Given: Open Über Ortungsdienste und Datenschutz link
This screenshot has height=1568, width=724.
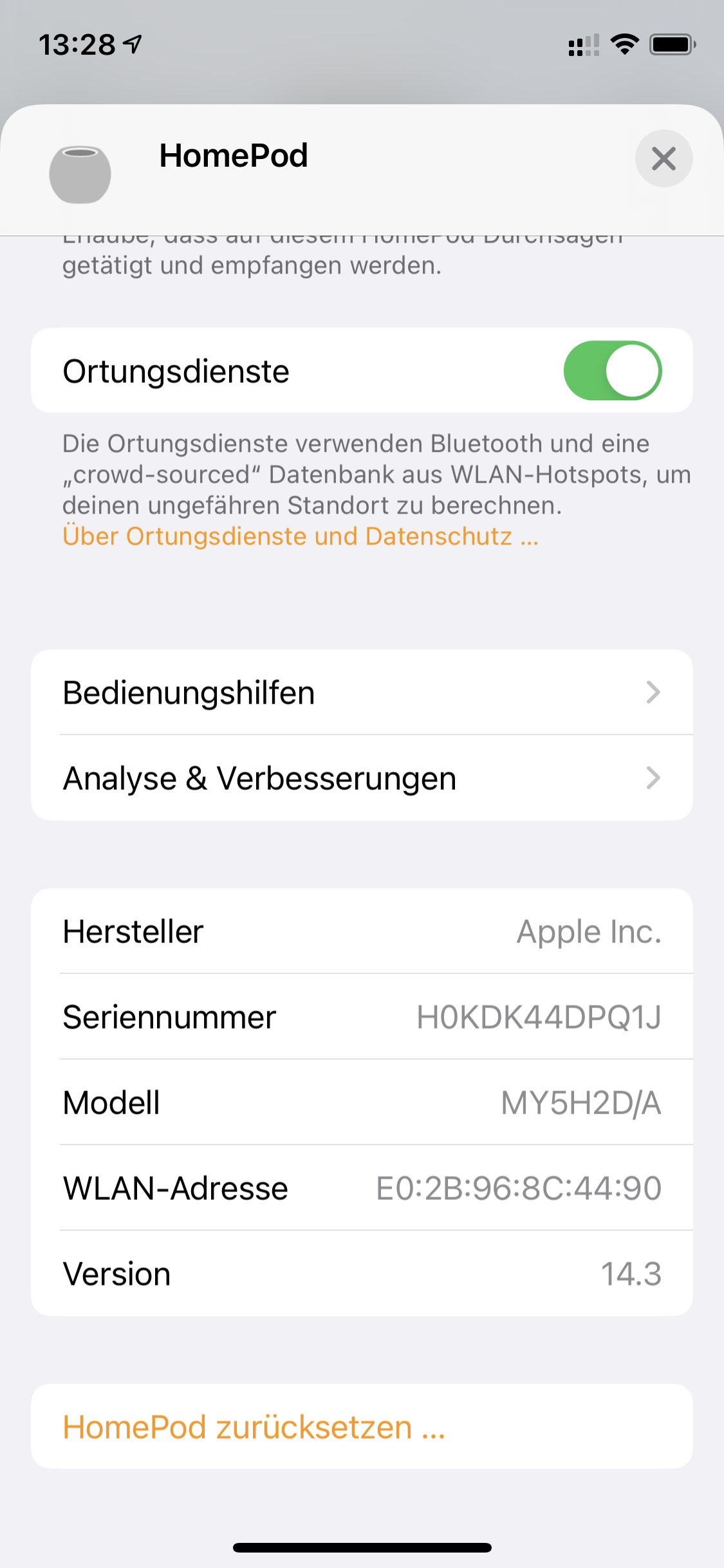Looking at the screenshot, I should click(300, 536).
